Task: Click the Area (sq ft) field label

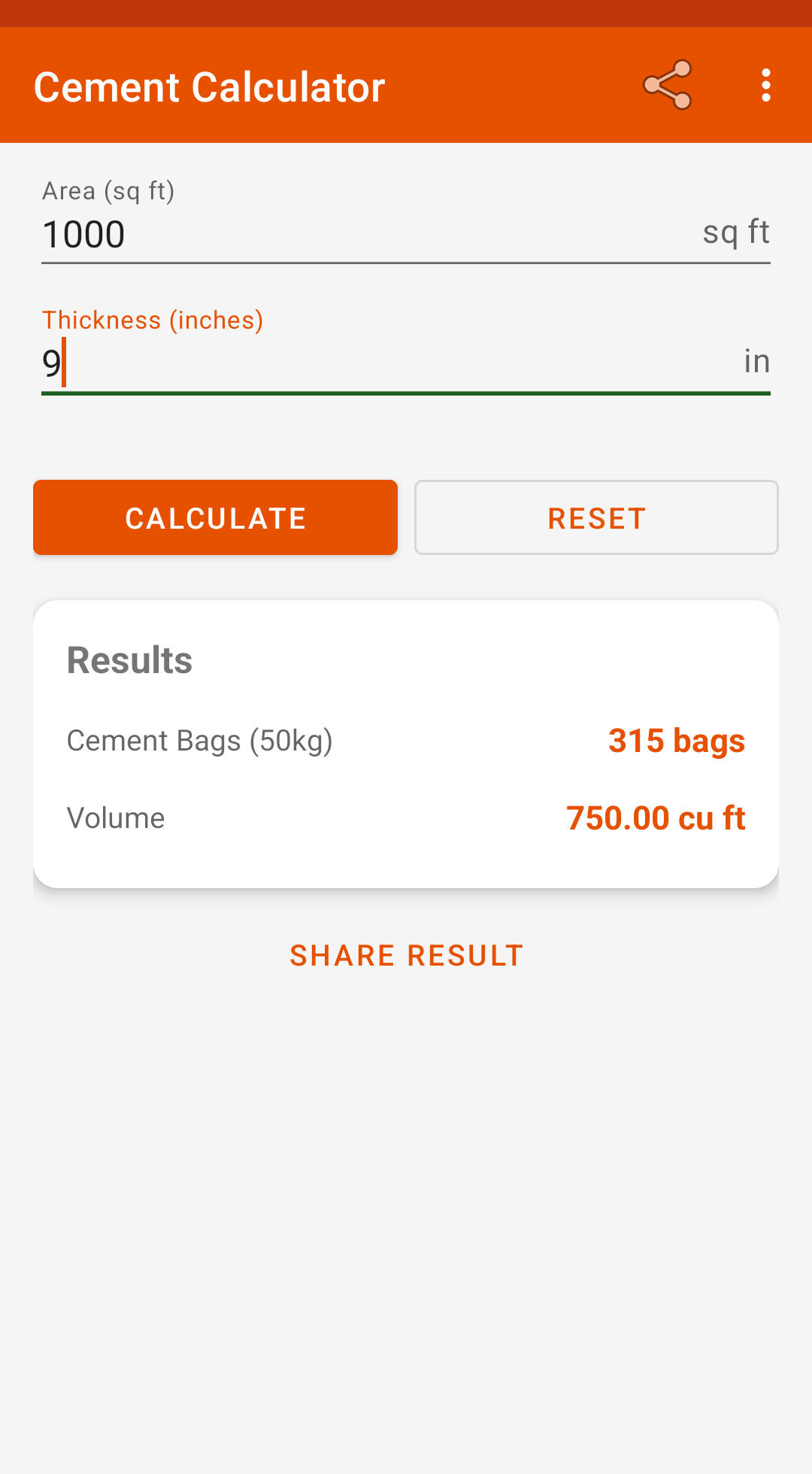Action: [x=108, y=191]
